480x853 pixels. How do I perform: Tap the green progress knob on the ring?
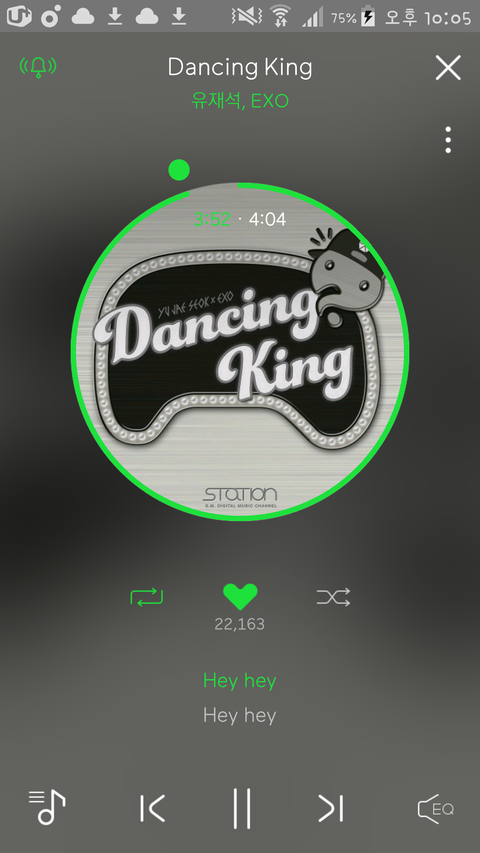[x=179, y=170]
